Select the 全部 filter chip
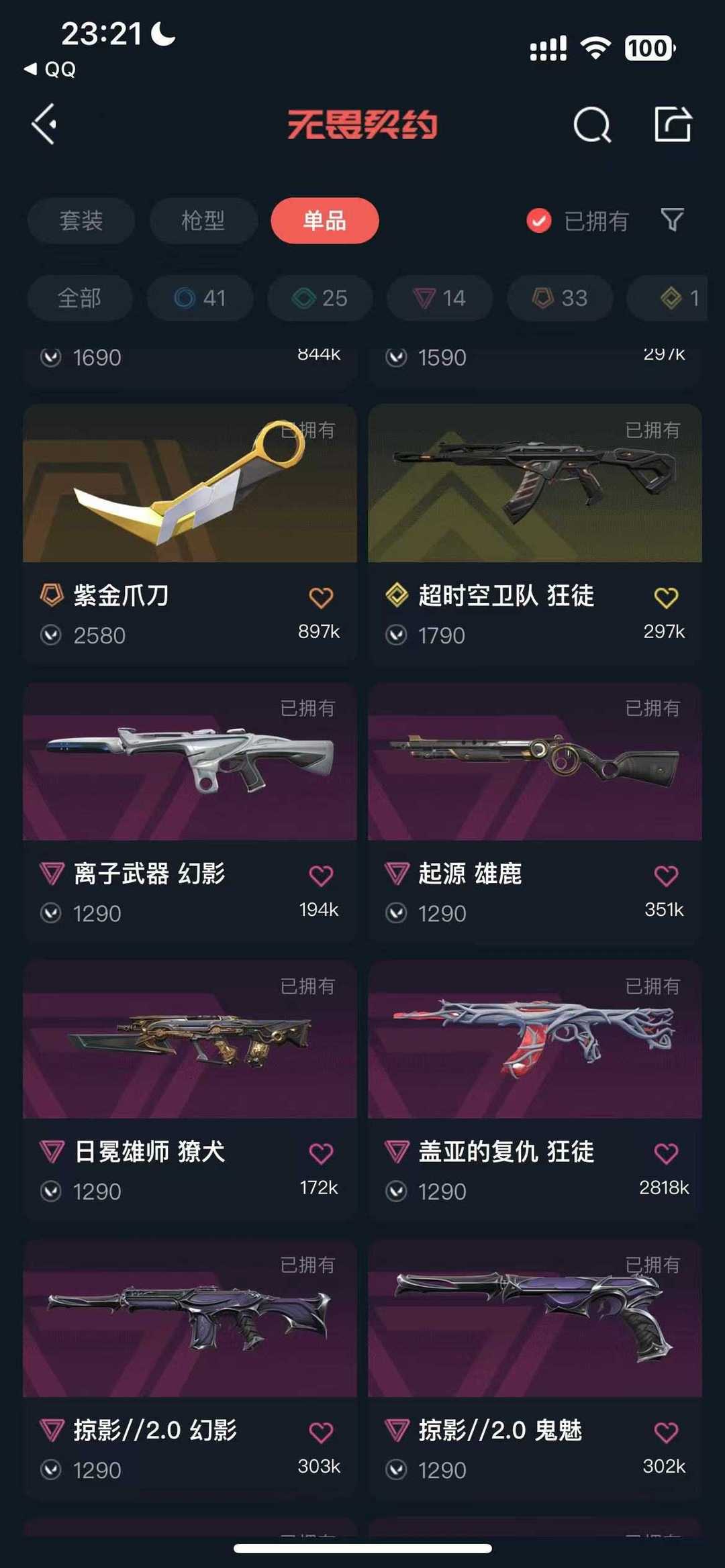 coord(80,298)
